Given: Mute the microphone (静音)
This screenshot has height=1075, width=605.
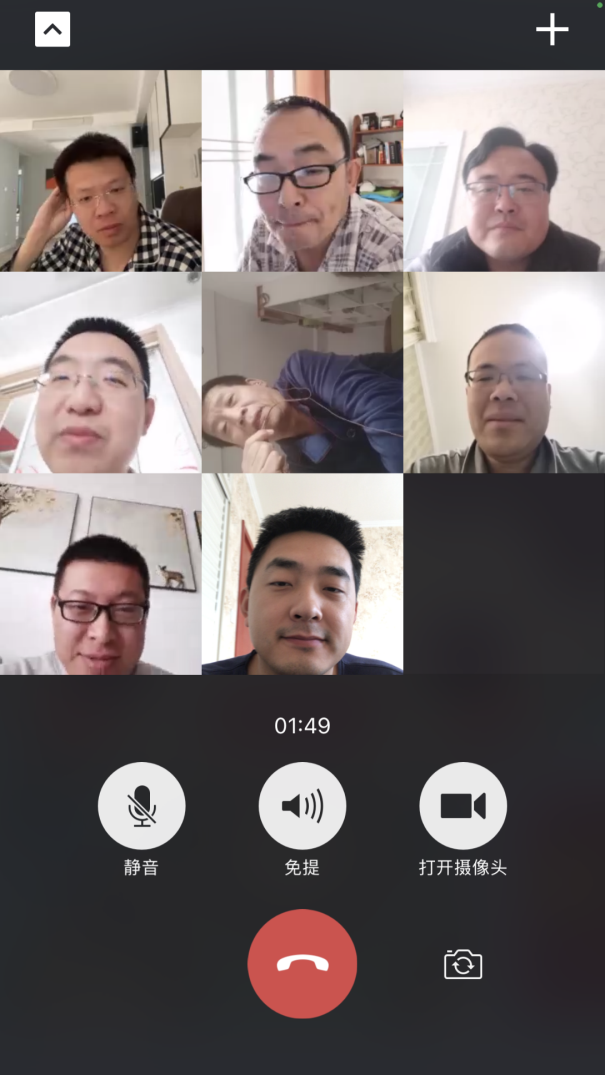Looking at the screenshot, I should pos(141,806).
